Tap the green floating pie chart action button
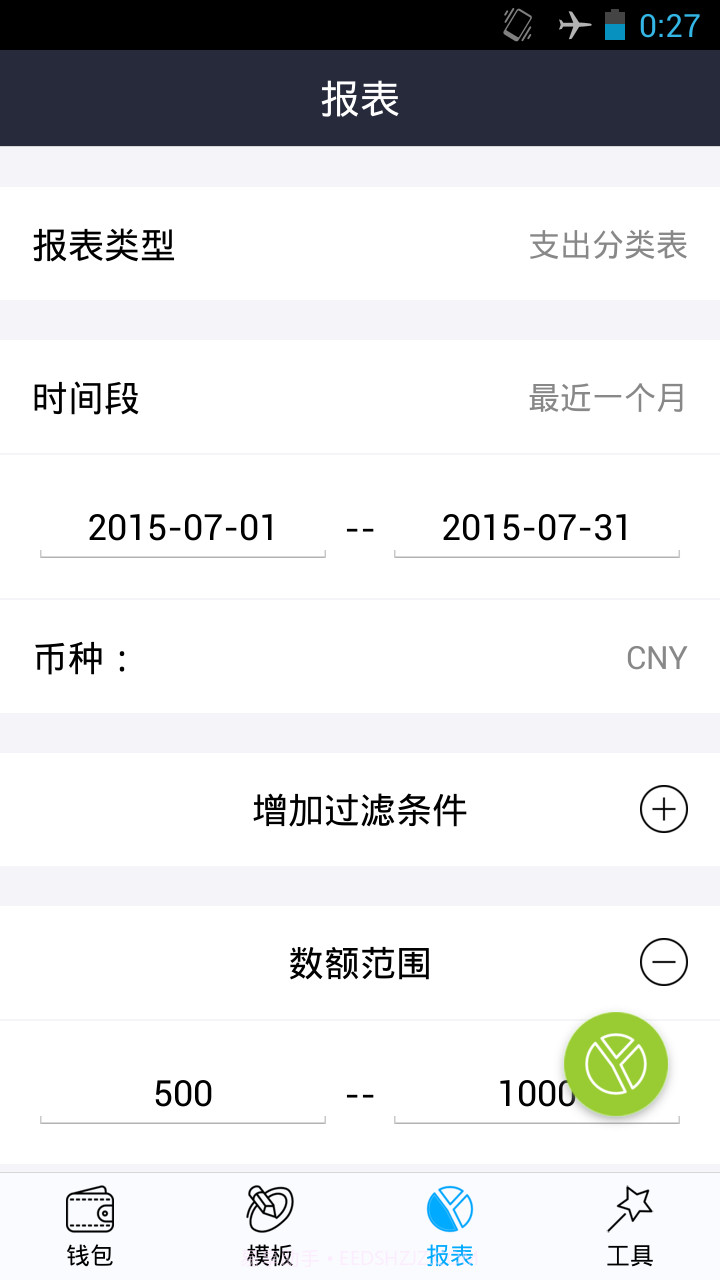This screenshot has width=720, height=1280. 616,1063
